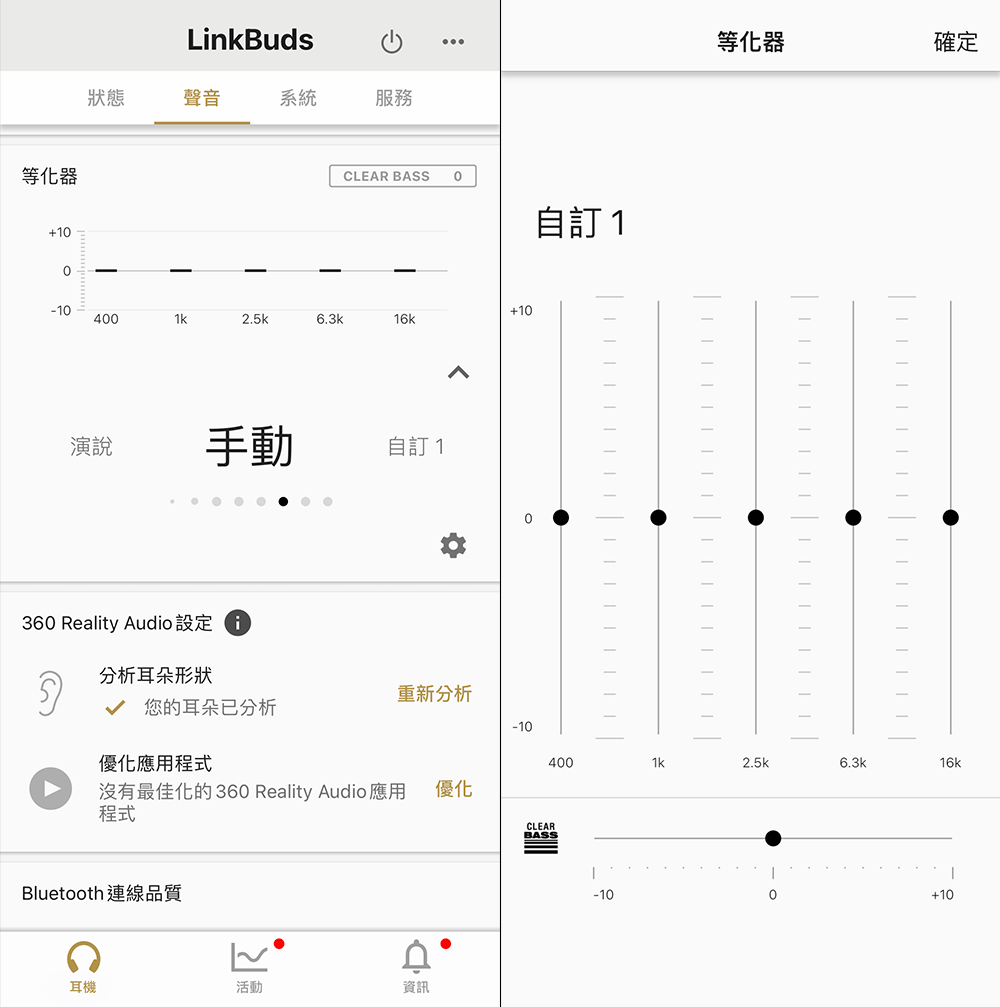This screenshot has height=1007, width=1000.
Task: Tap 重新分析 to re-analyze ears
Action: coord(434,694)
